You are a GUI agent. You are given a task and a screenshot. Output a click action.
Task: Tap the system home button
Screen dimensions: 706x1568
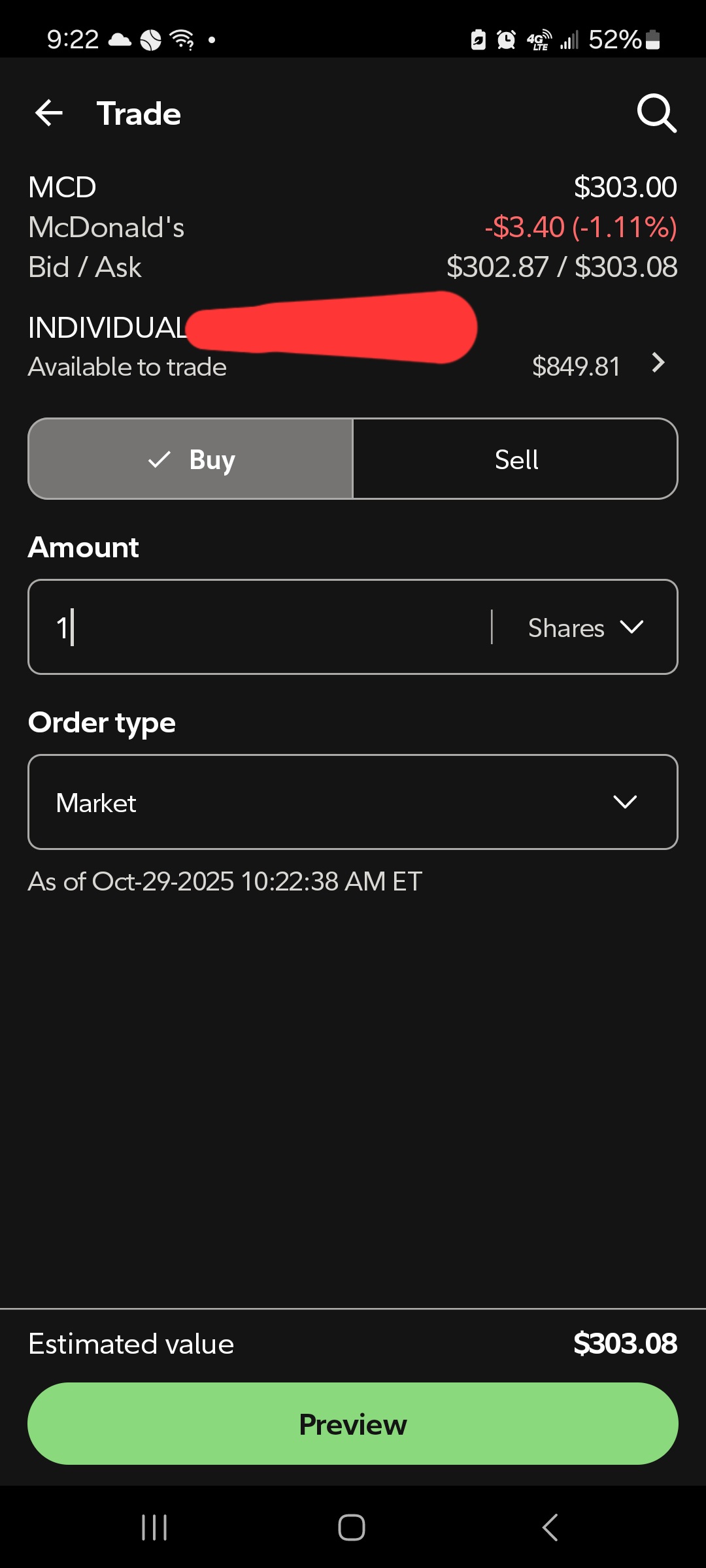tap(352, 1527)
